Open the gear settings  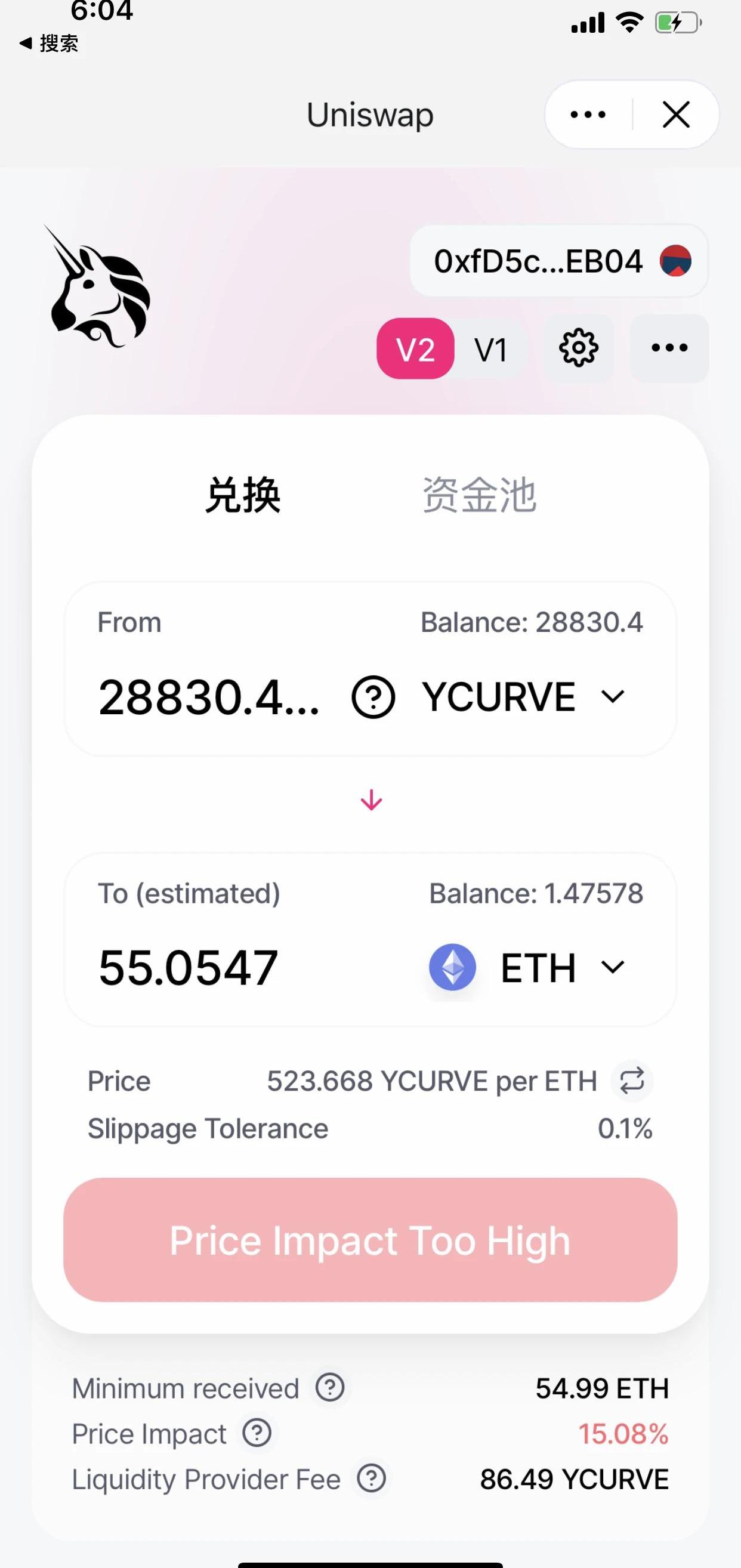point(579,348)
